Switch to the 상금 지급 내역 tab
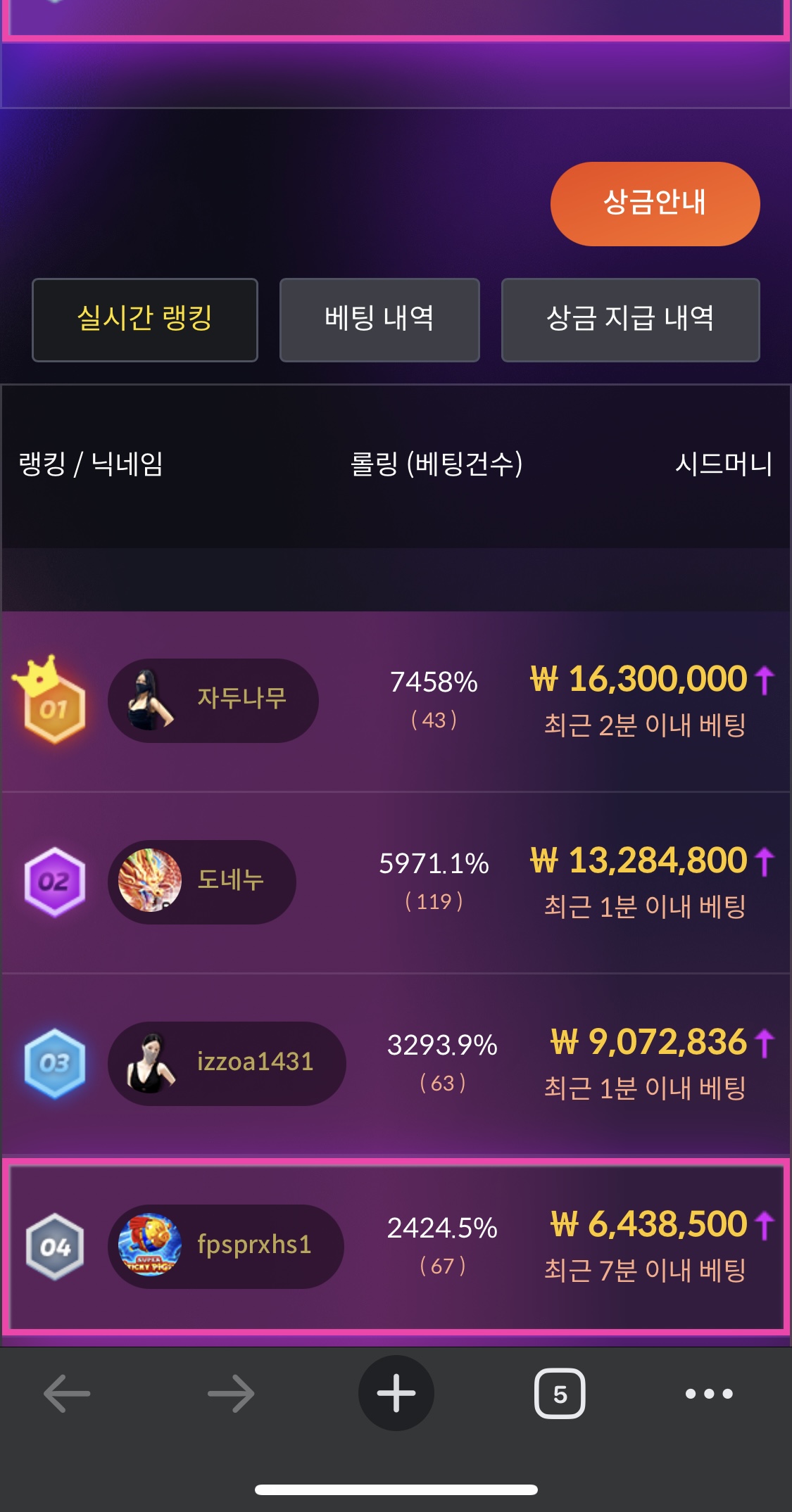Screen dimensions: 792x1512 (x=630, y=319)
